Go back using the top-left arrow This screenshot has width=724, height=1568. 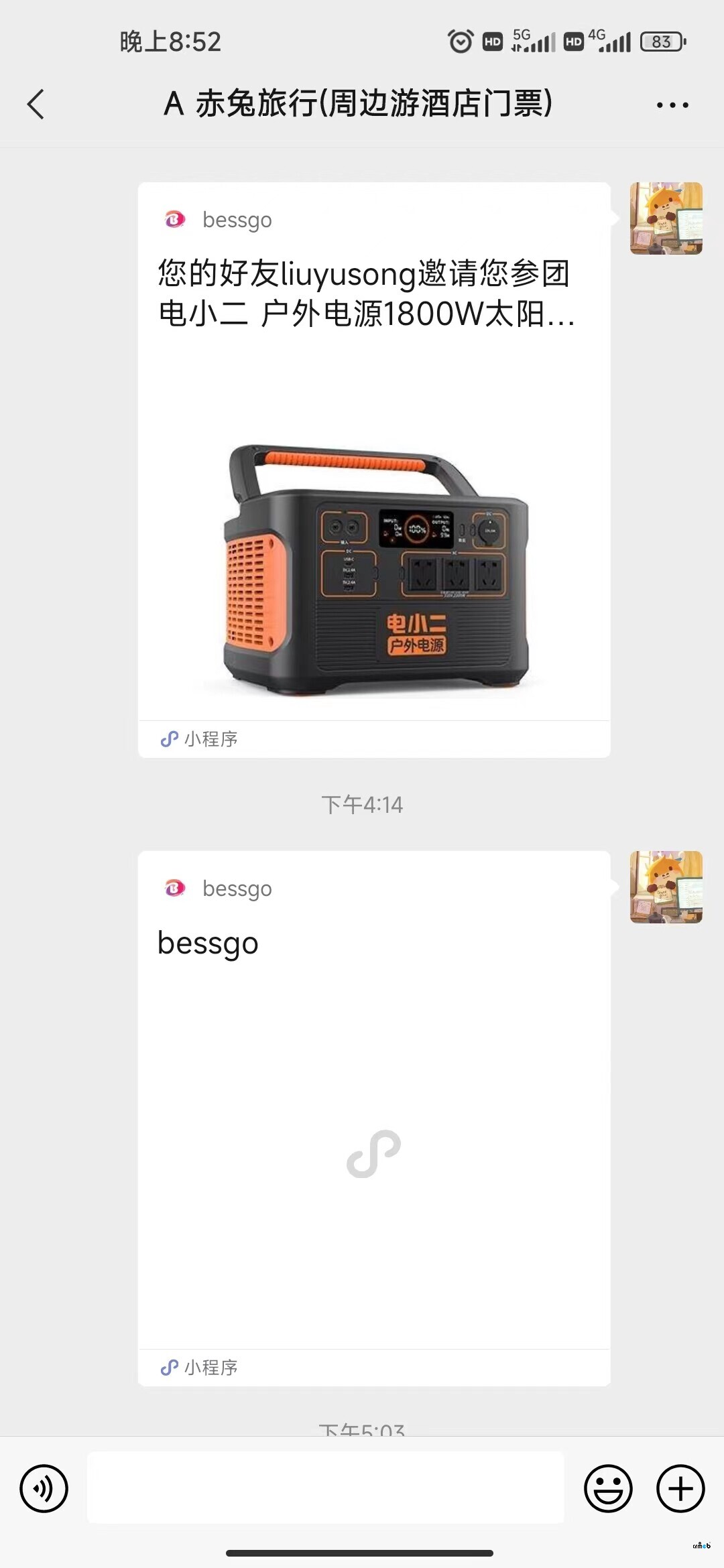click(36, 105)
